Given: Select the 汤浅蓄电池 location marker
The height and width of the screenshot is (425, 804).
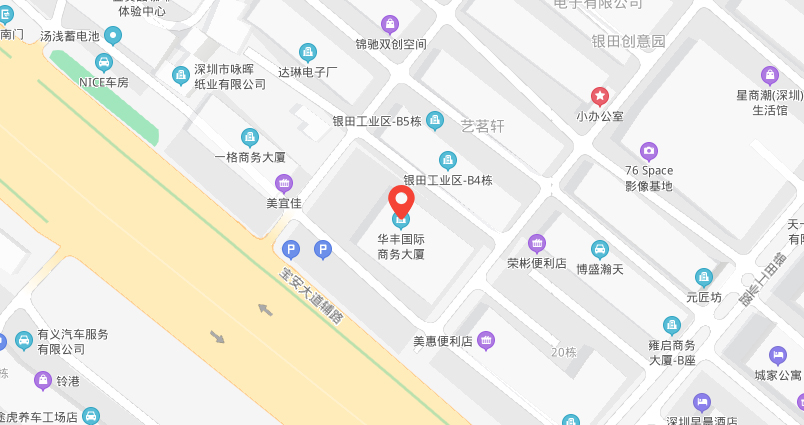Looking at the screenshot, I should [x=113, y=36].
